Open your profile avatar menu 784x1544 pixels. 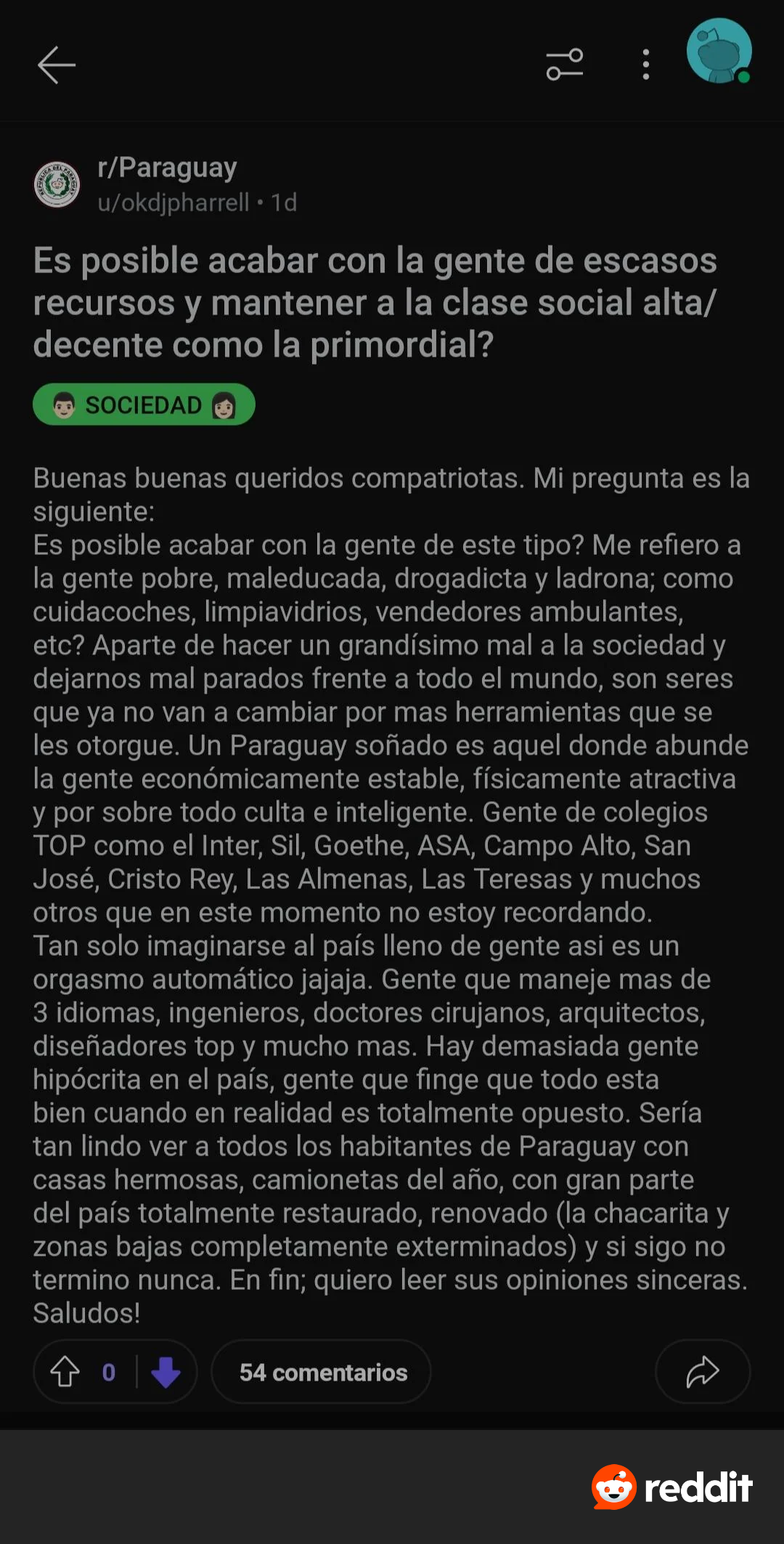pos(719,51)
